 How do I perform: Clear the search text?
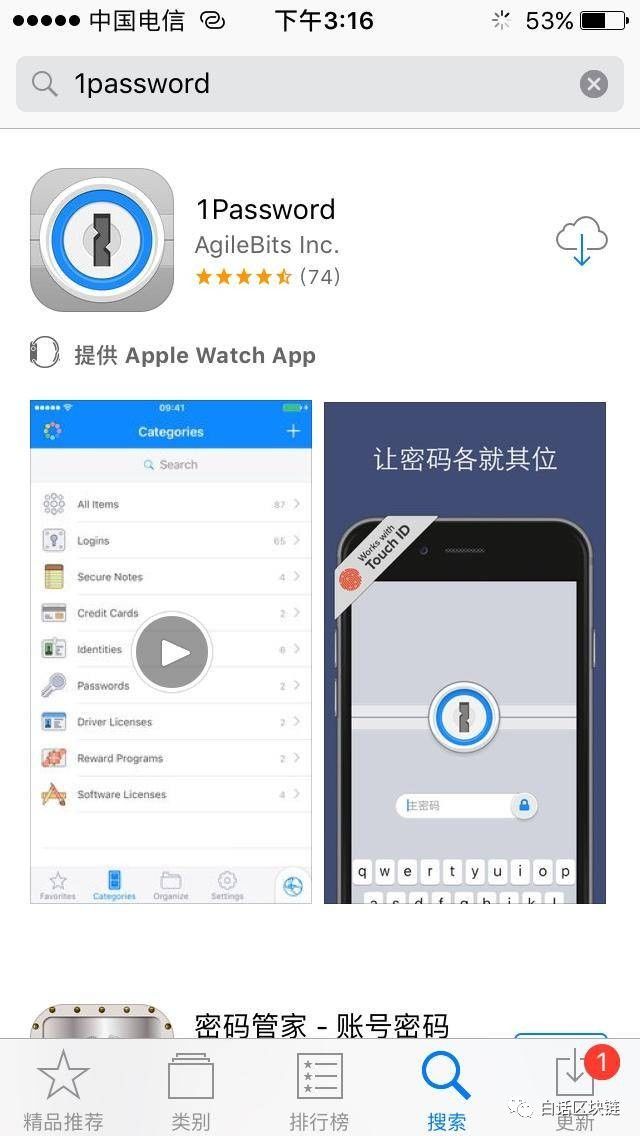[594, 84]
